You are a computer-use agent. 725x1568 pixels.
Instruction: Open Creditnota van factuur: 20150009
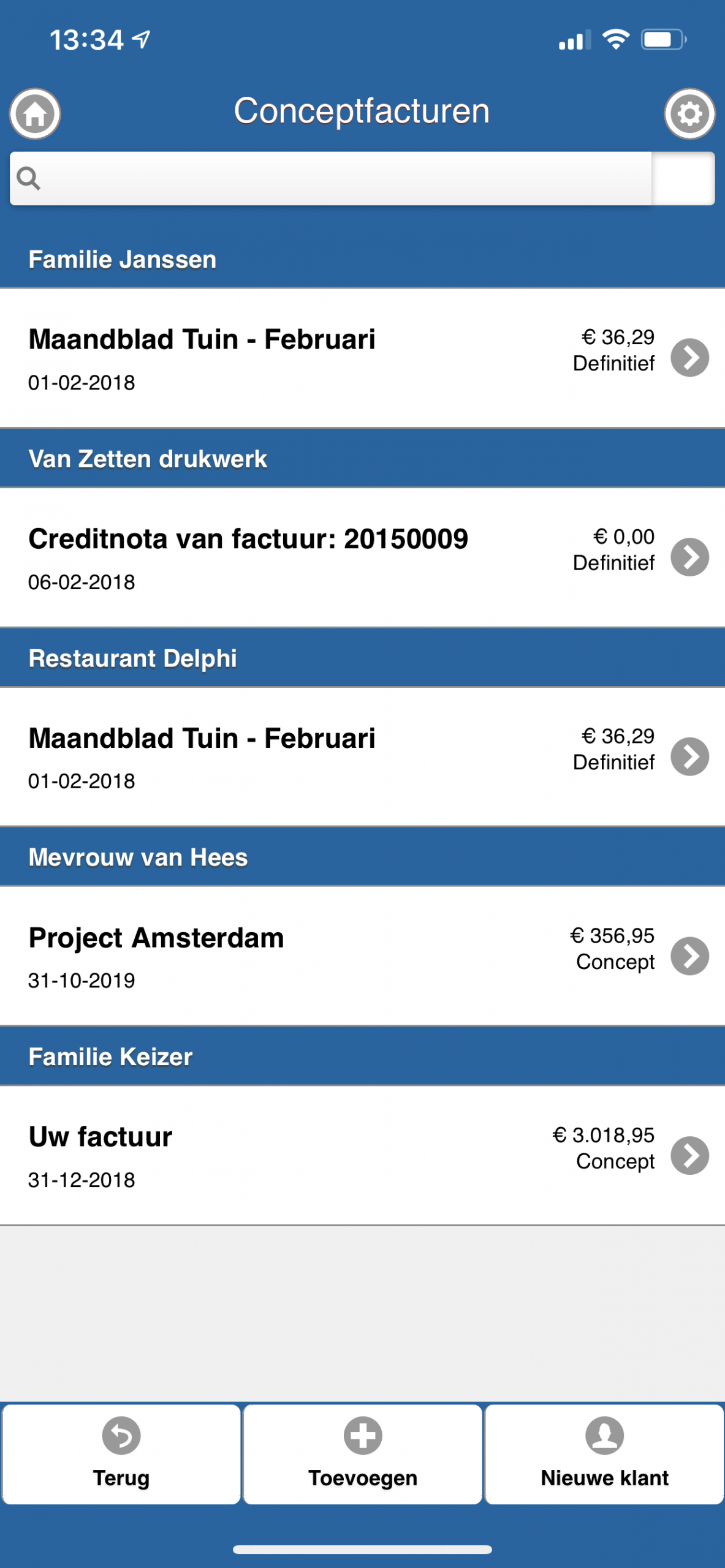[362, 557]
